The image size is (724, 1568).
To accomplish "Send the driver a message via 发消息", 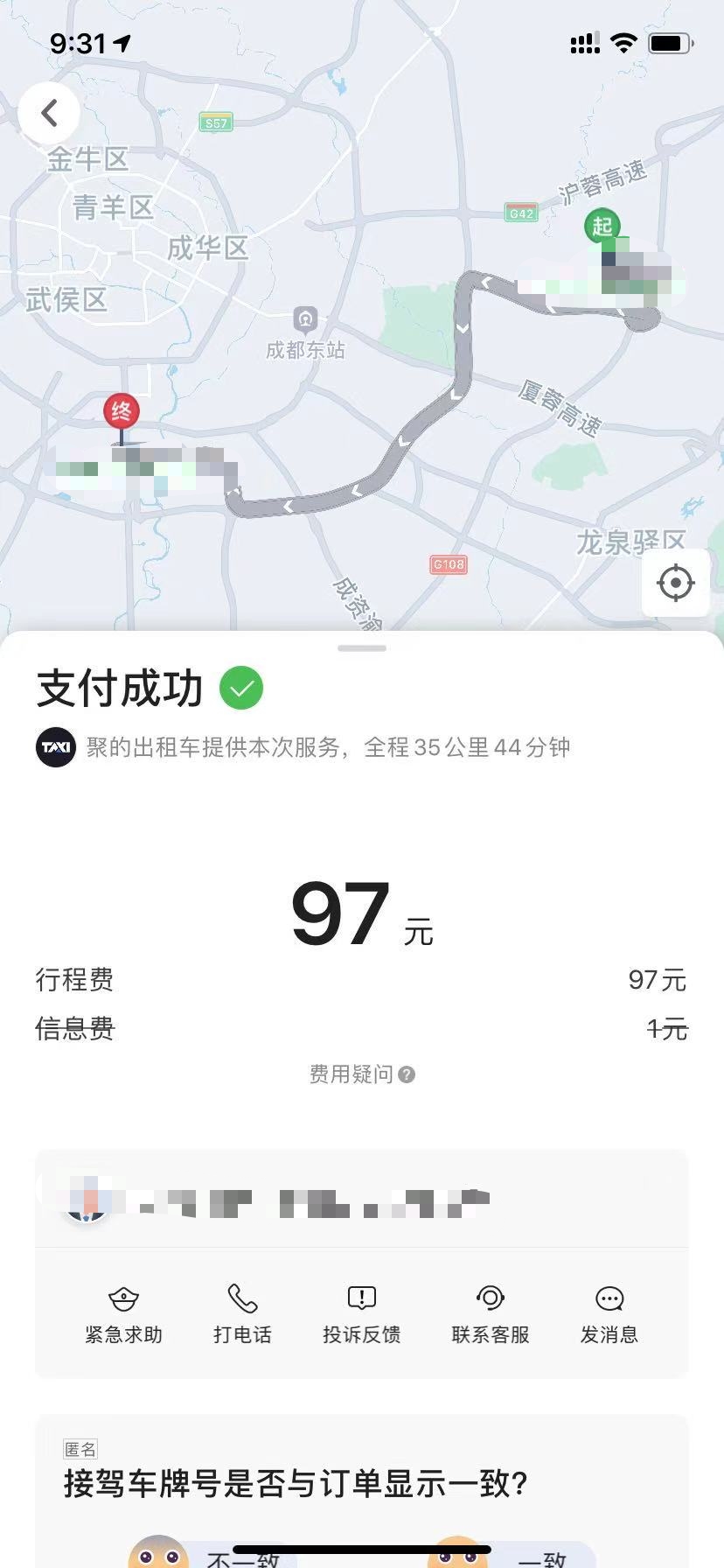I will (x=609, y=1313).
